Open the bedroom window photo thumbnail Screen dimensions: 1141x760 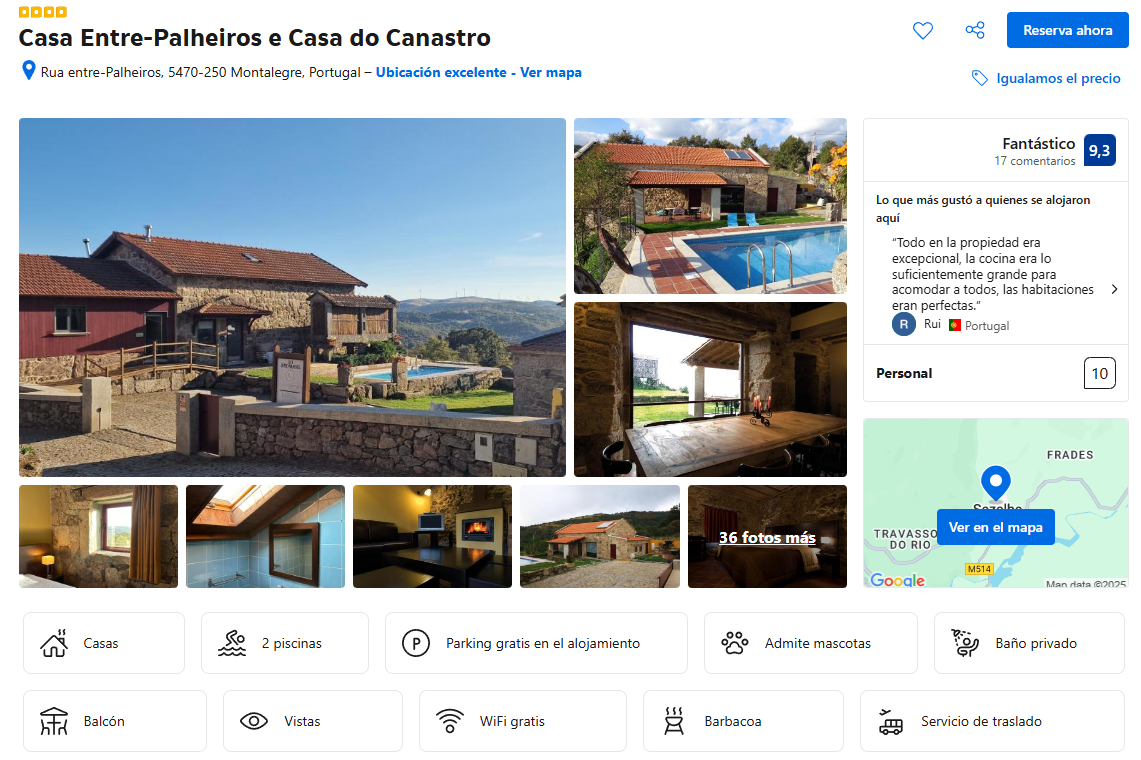98,536
